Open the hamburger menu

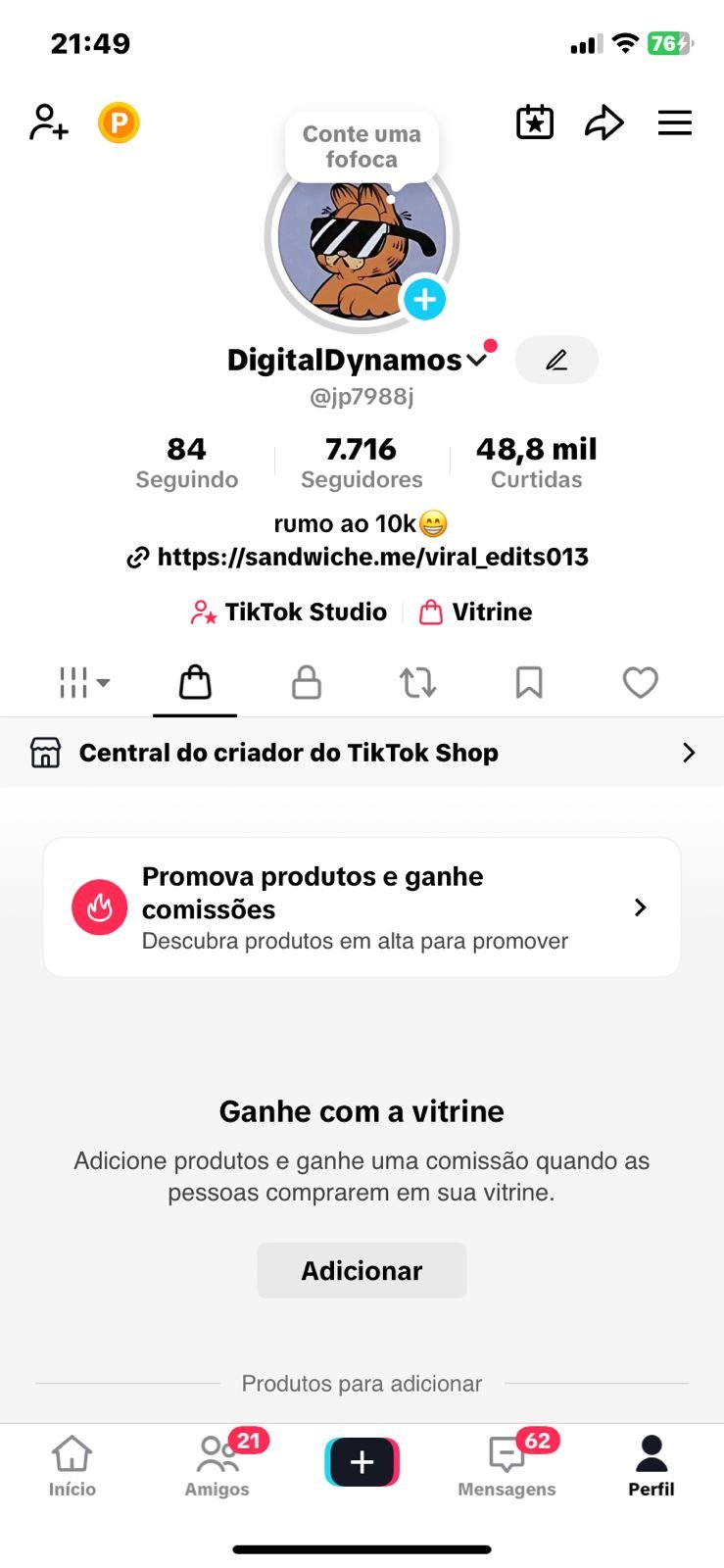coord(675,122)
